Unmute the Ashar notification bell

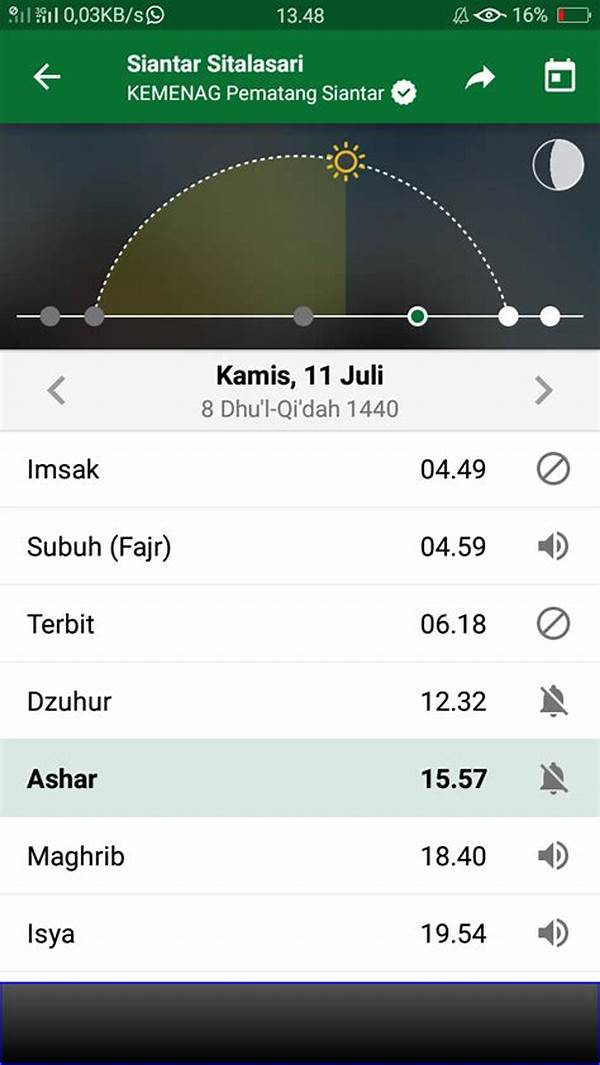pos(553,778)
